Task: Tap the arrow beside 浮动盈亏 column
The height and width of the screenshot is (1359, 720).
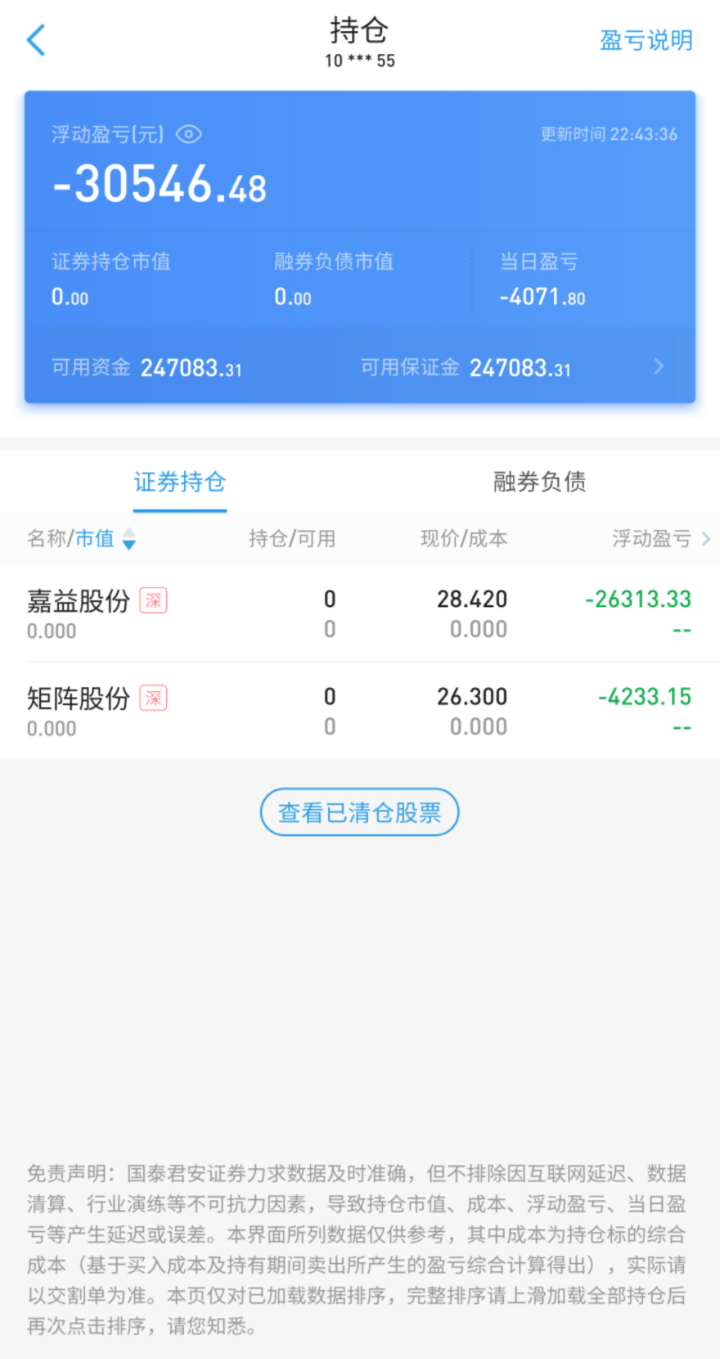Action: [706, 539]
